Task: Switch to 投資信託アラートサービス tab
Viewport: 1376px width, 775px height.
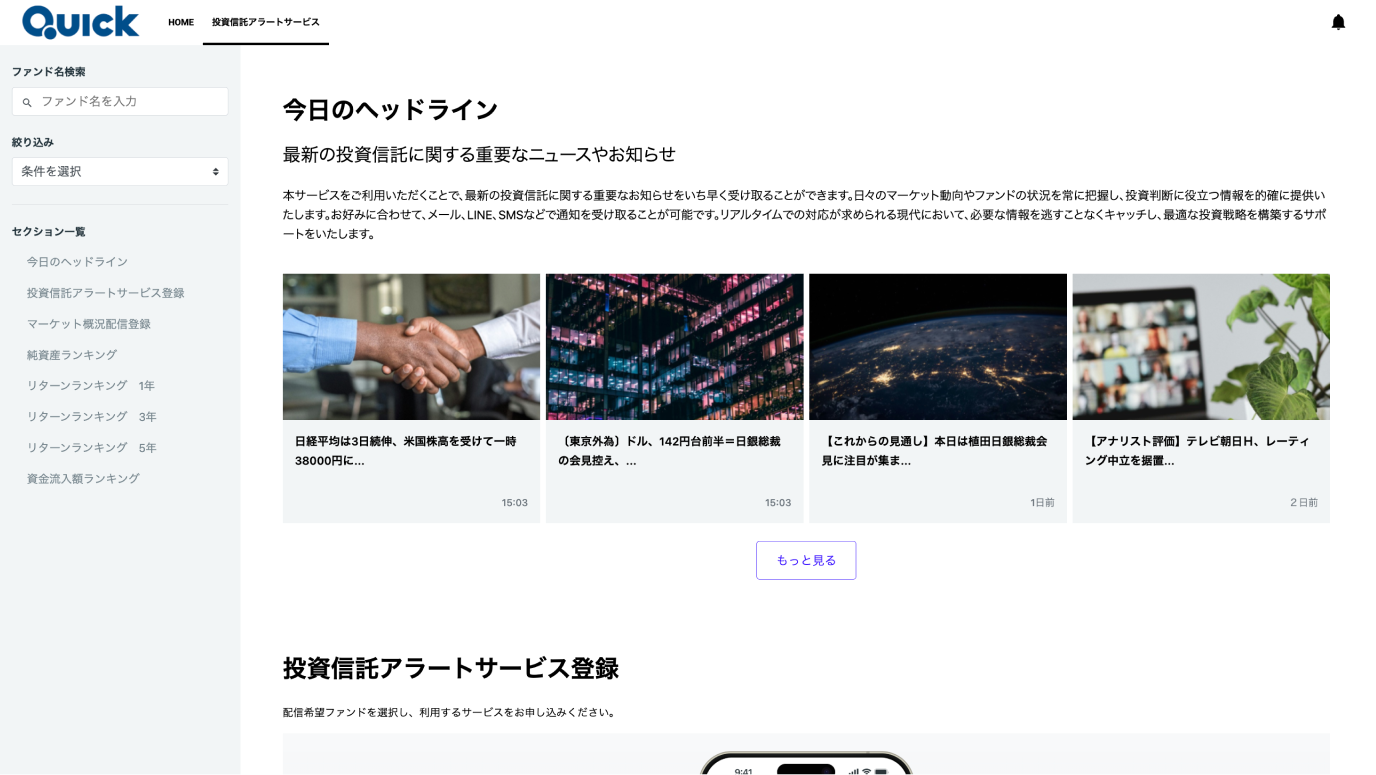Action: pyautogui.click(x=265, y=22)
